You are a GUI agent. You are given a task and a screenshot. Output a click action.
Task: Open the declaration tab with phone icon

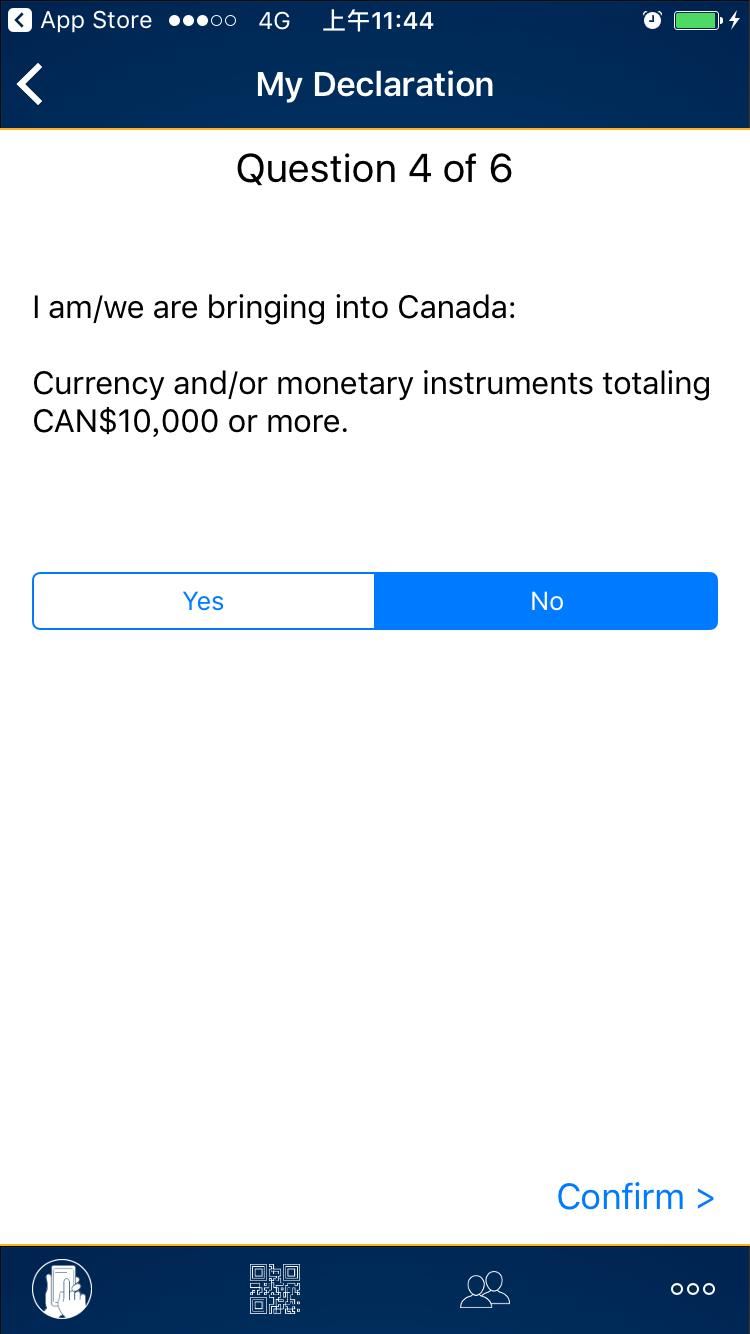pos(62,1289)
